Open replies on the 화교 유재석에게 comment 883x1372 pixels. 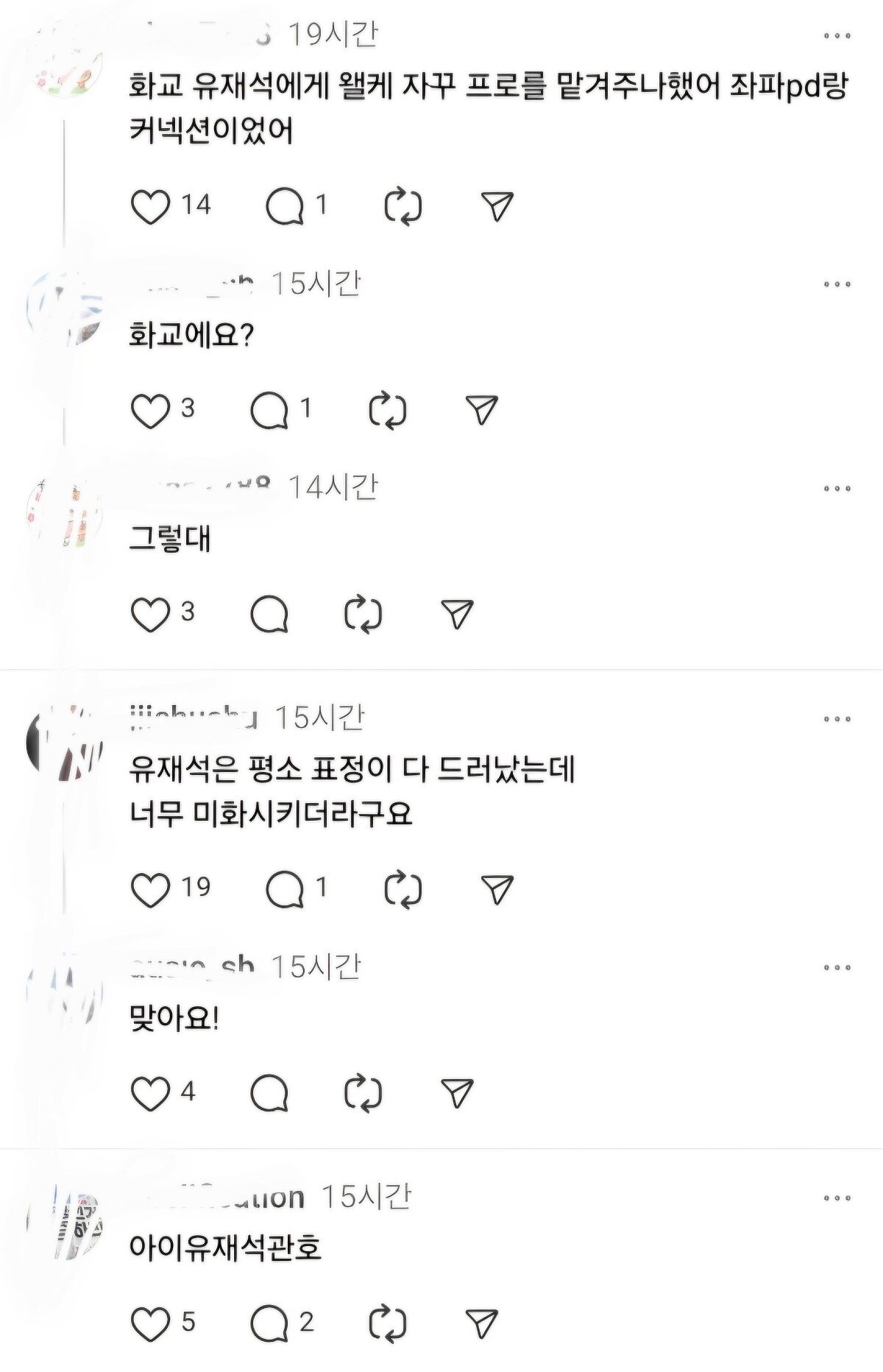(285, 207)
